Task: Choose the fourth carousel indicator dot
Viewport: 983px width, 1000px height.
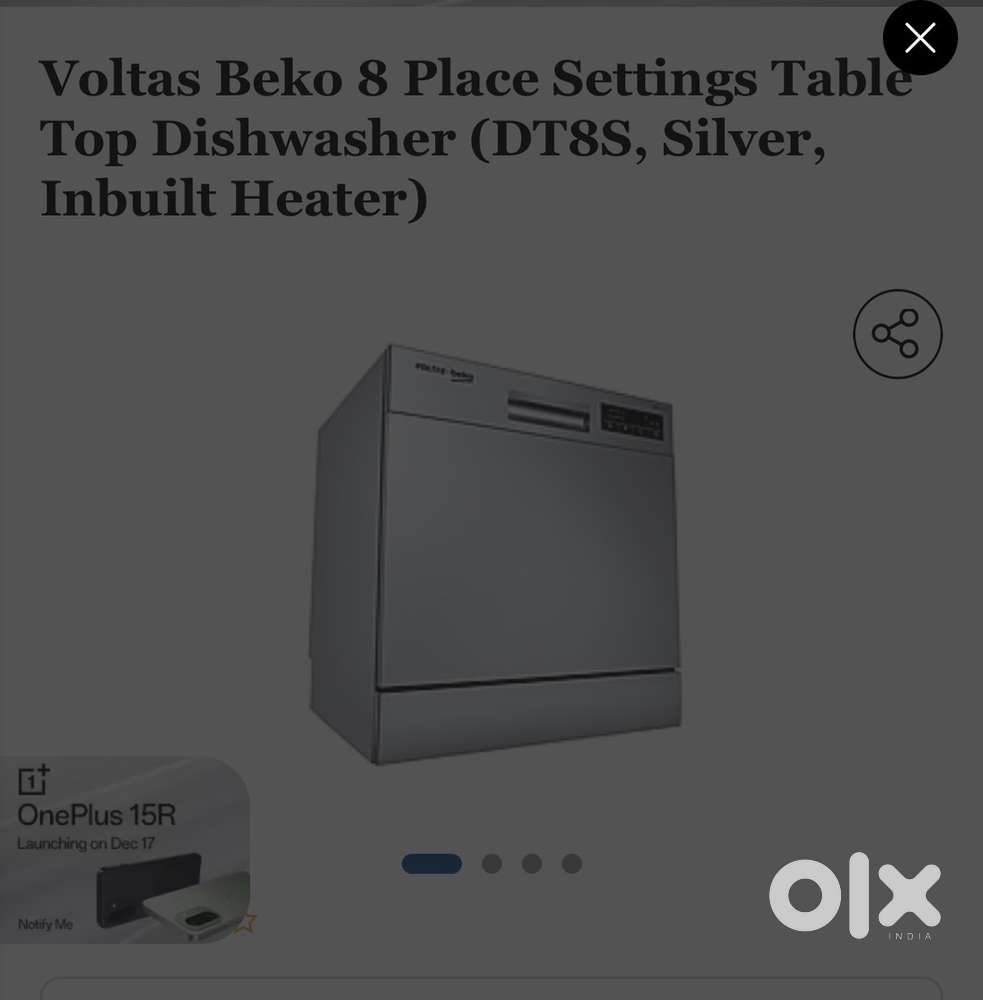Action: coord(571,863)
